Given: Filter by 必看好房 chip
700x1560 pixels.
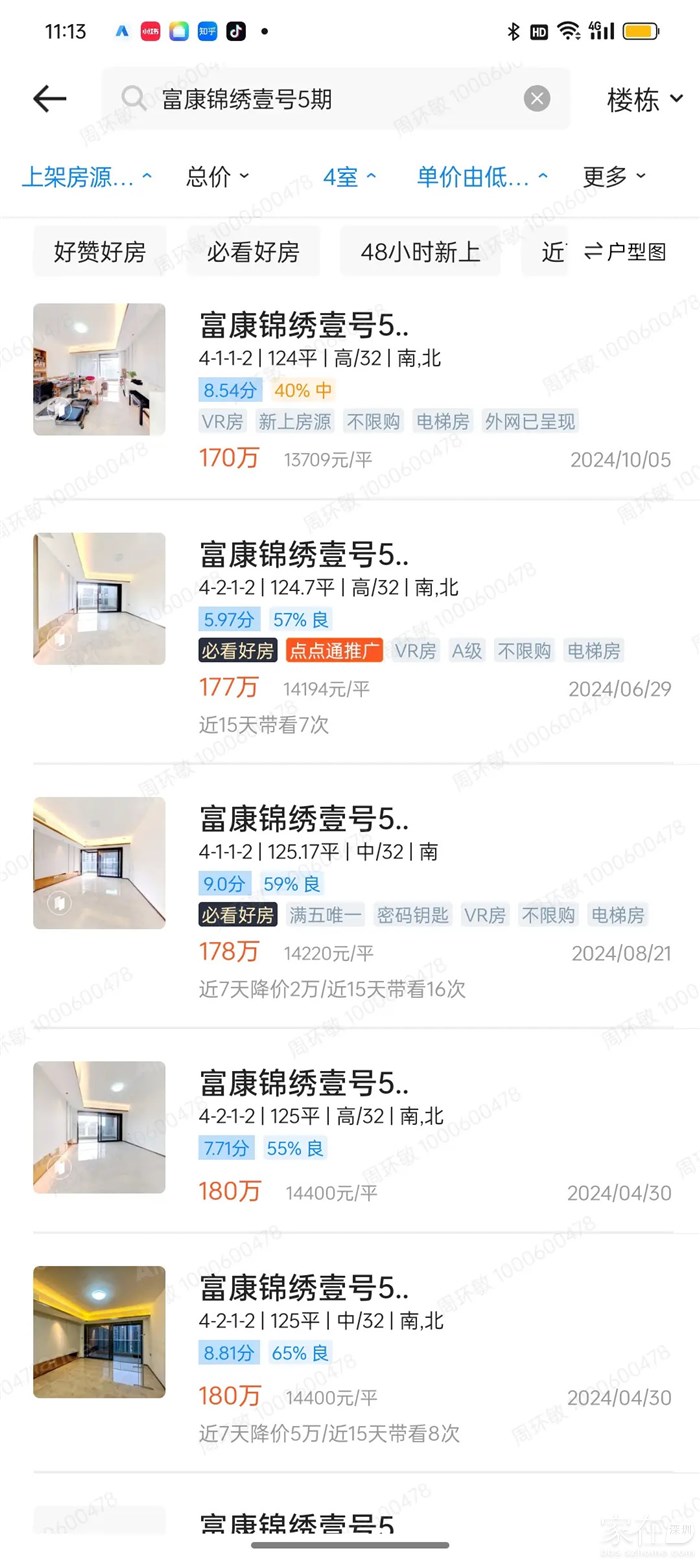Looking at the screenshot, I should coord(253,252).
